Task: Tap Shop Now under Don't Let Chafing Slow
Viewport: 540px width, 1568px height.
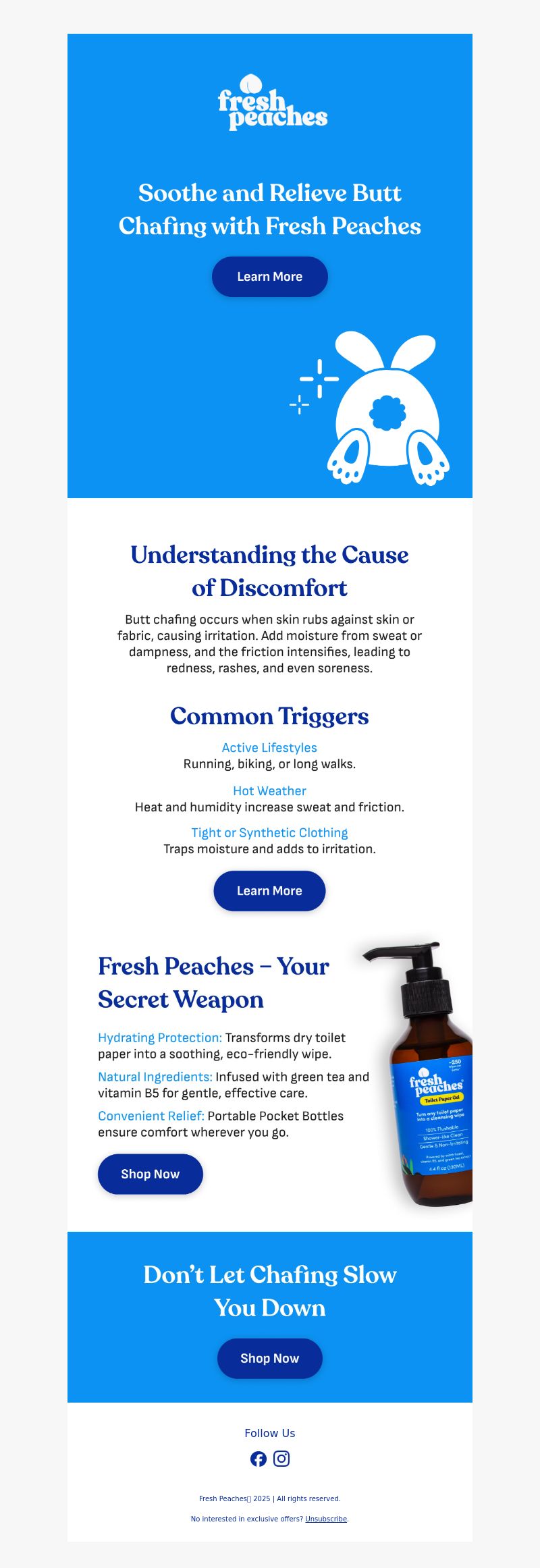Action: (x=269, y=1358)
